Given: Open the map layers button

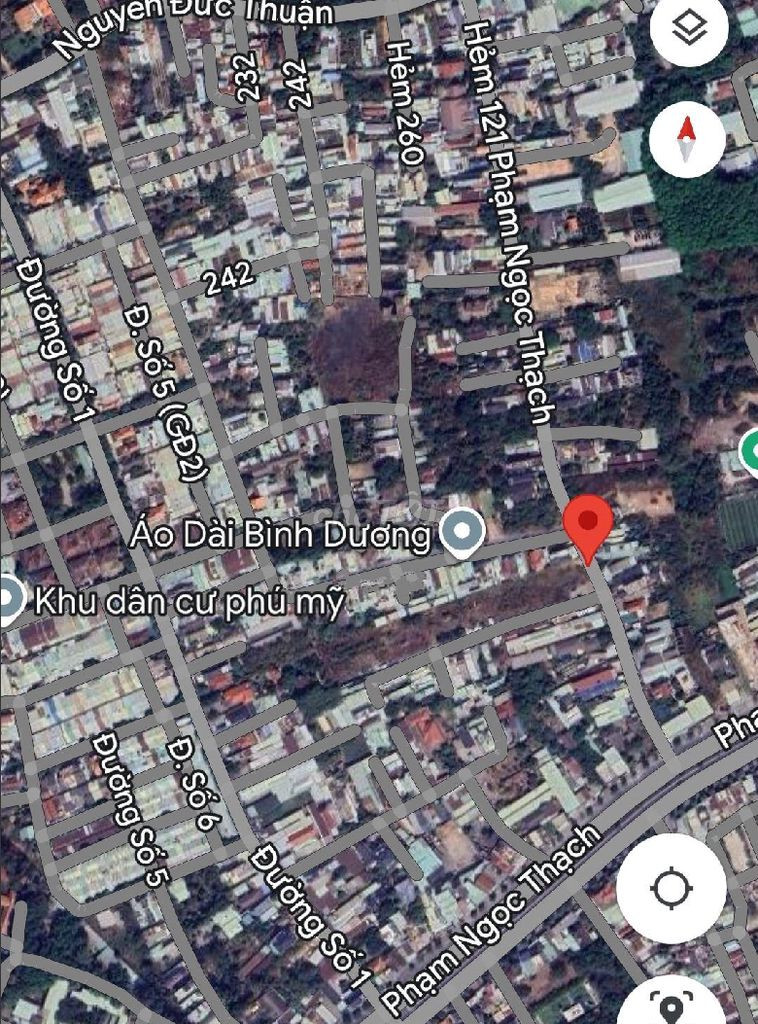Looking at the screenshot, I should coord(688,30).
